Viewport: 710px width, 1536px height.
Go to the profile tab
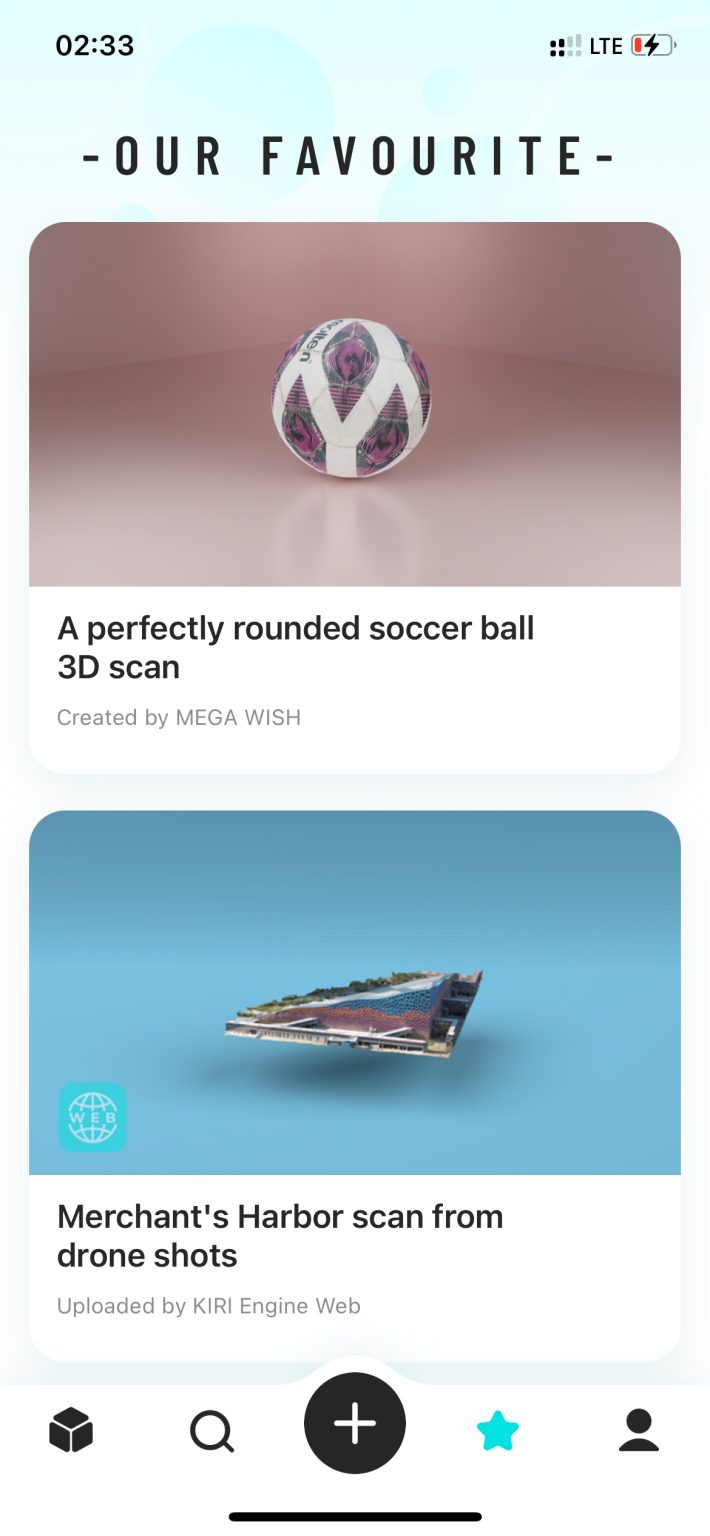639,1430
